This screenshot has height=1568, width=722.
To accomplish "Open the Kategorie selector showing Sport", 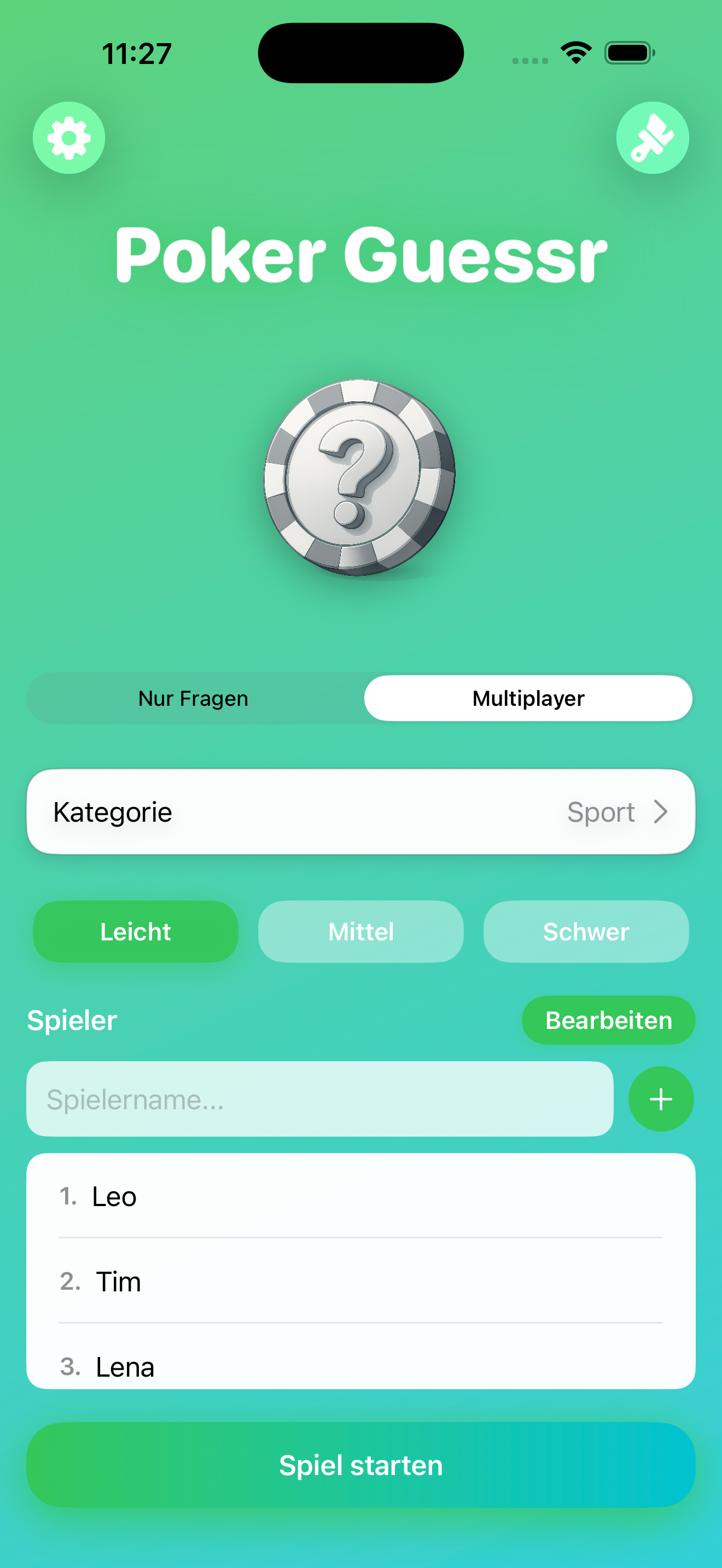I will (x=360, y=812).
